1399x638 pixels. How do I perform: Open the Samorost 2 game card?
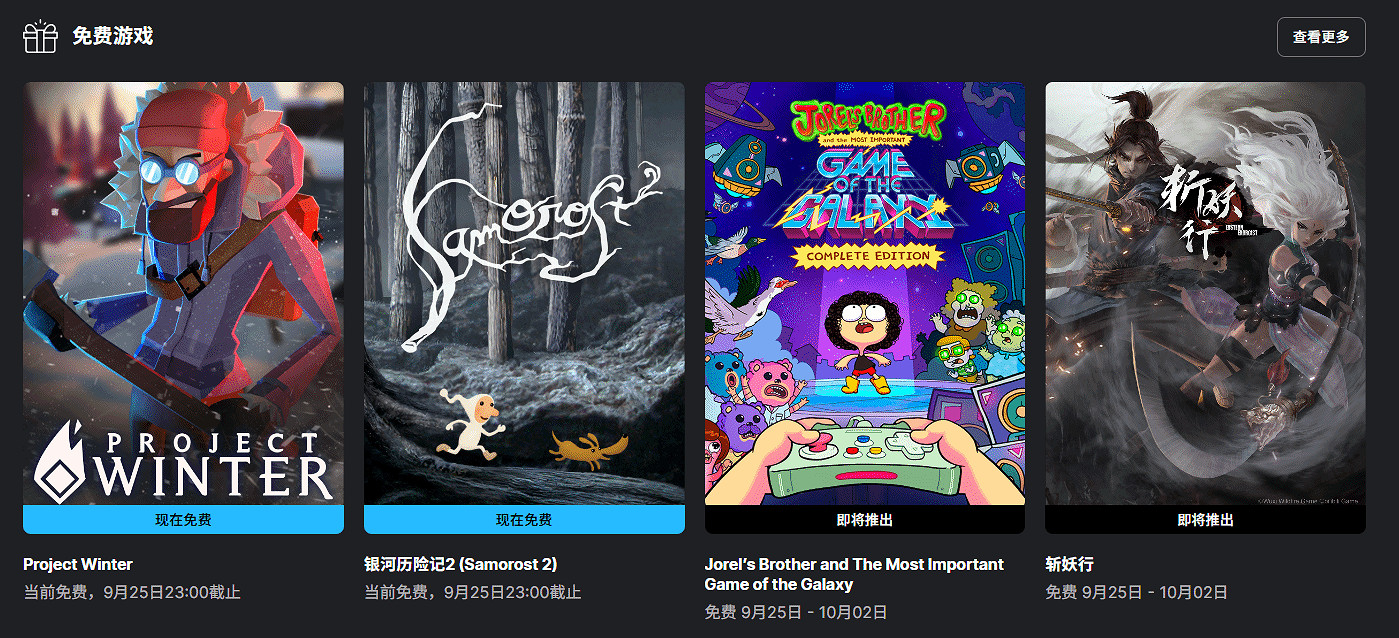524,294
